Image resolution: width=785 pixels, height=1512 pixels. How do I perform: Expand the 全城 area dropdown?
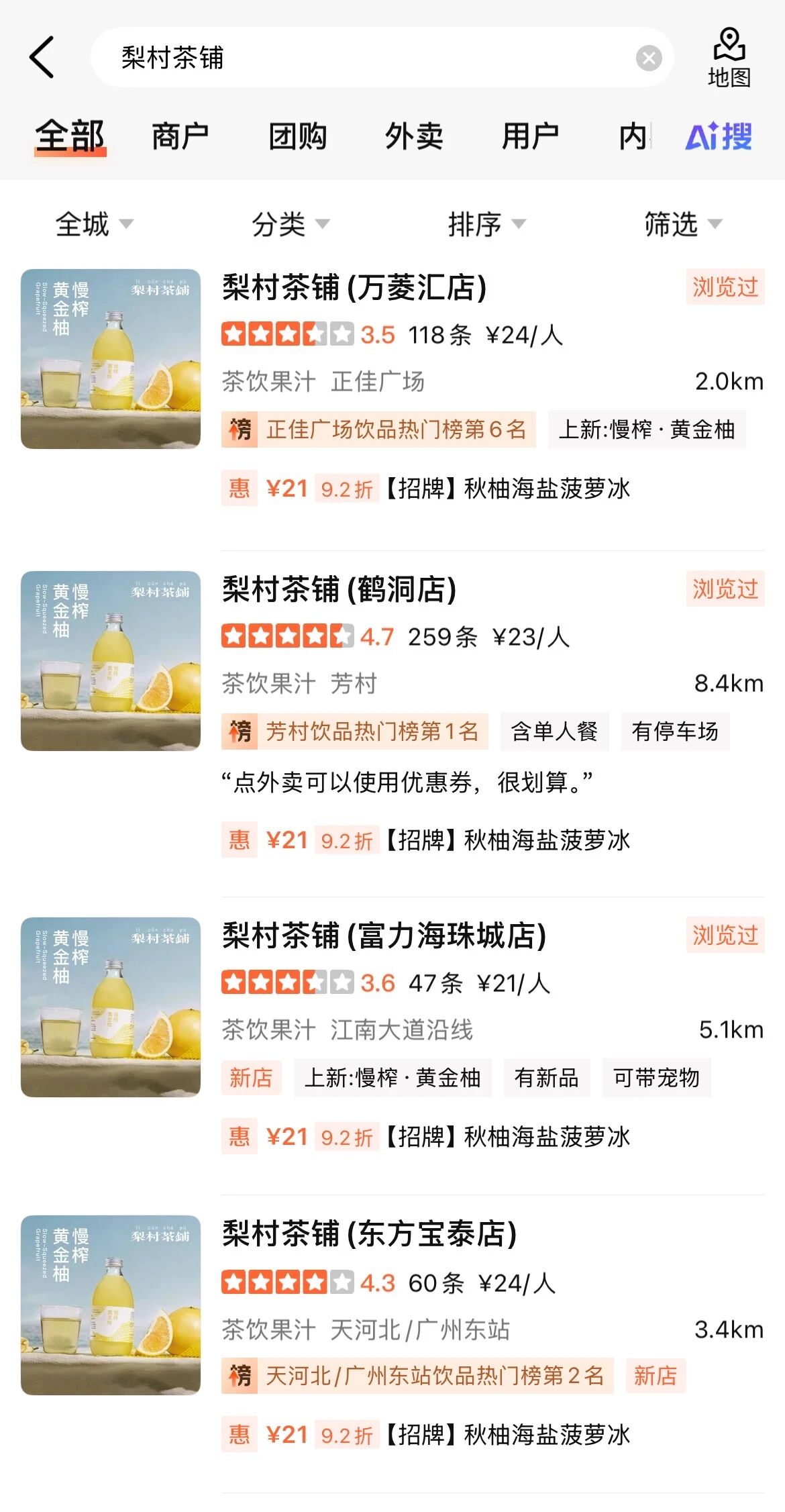tap(94, 224)
